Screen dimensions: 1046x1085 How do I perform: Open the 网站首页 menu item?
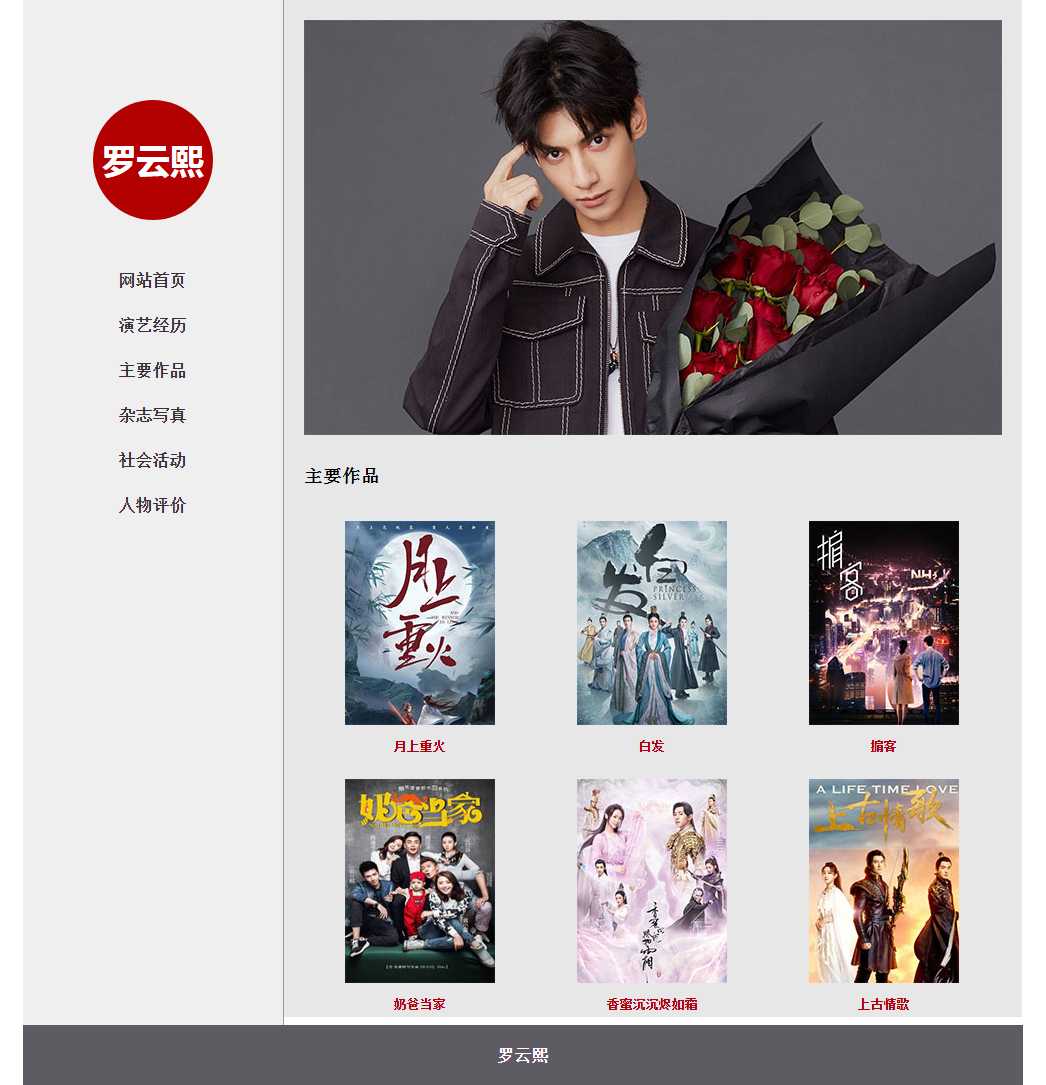152,280
